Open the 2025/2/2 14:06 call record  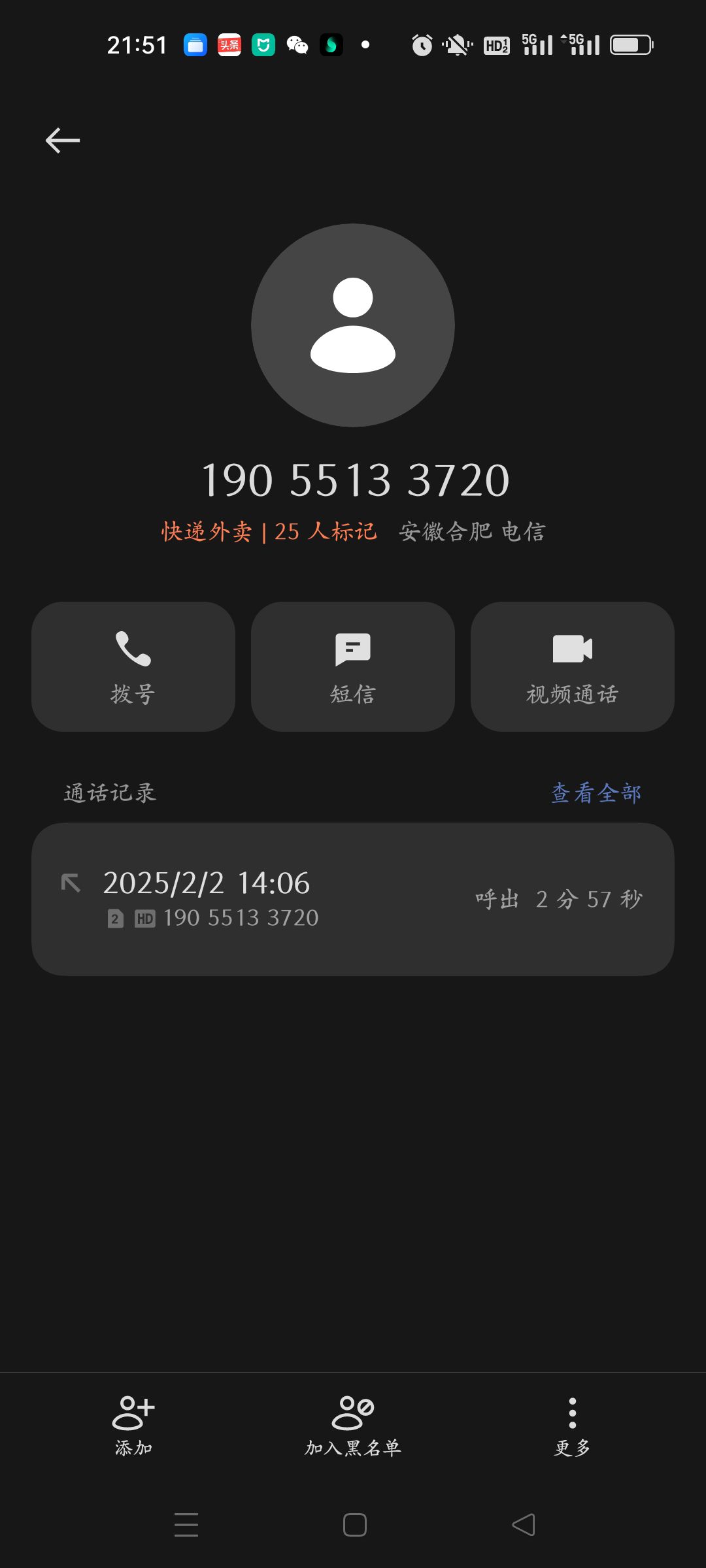(353, 900)
